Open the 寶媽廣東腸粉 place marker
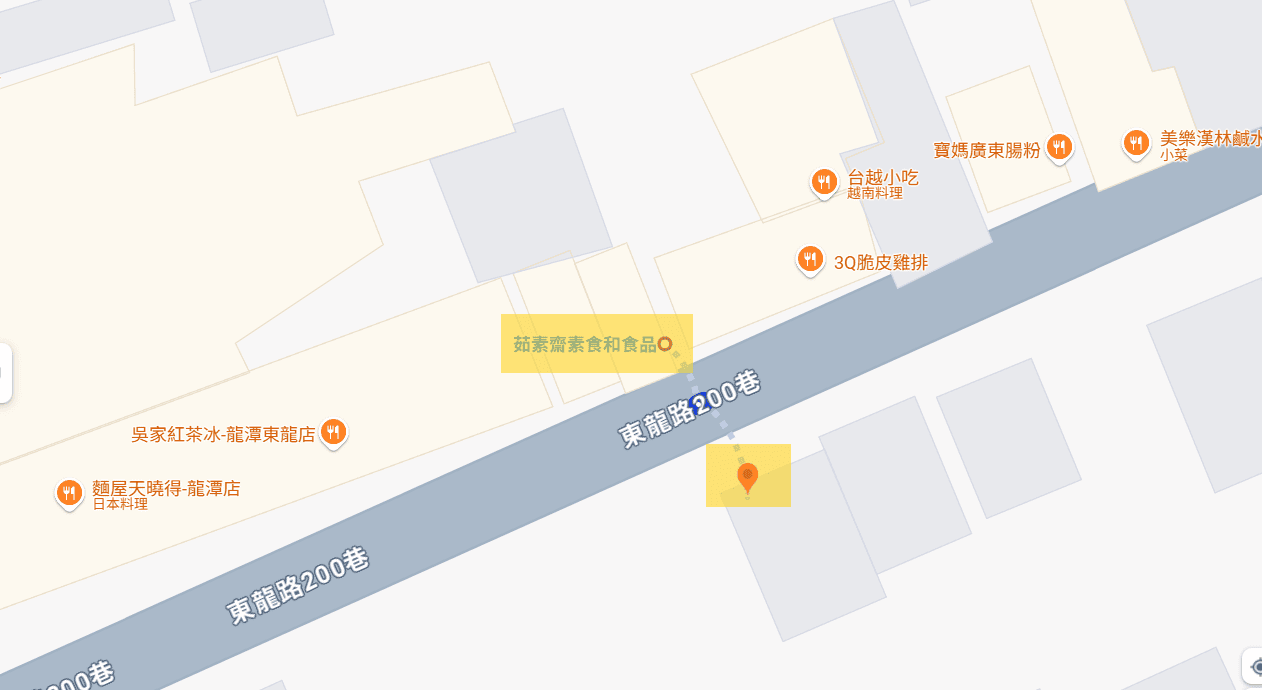The image size is (1262, 690). point(1059,148)
